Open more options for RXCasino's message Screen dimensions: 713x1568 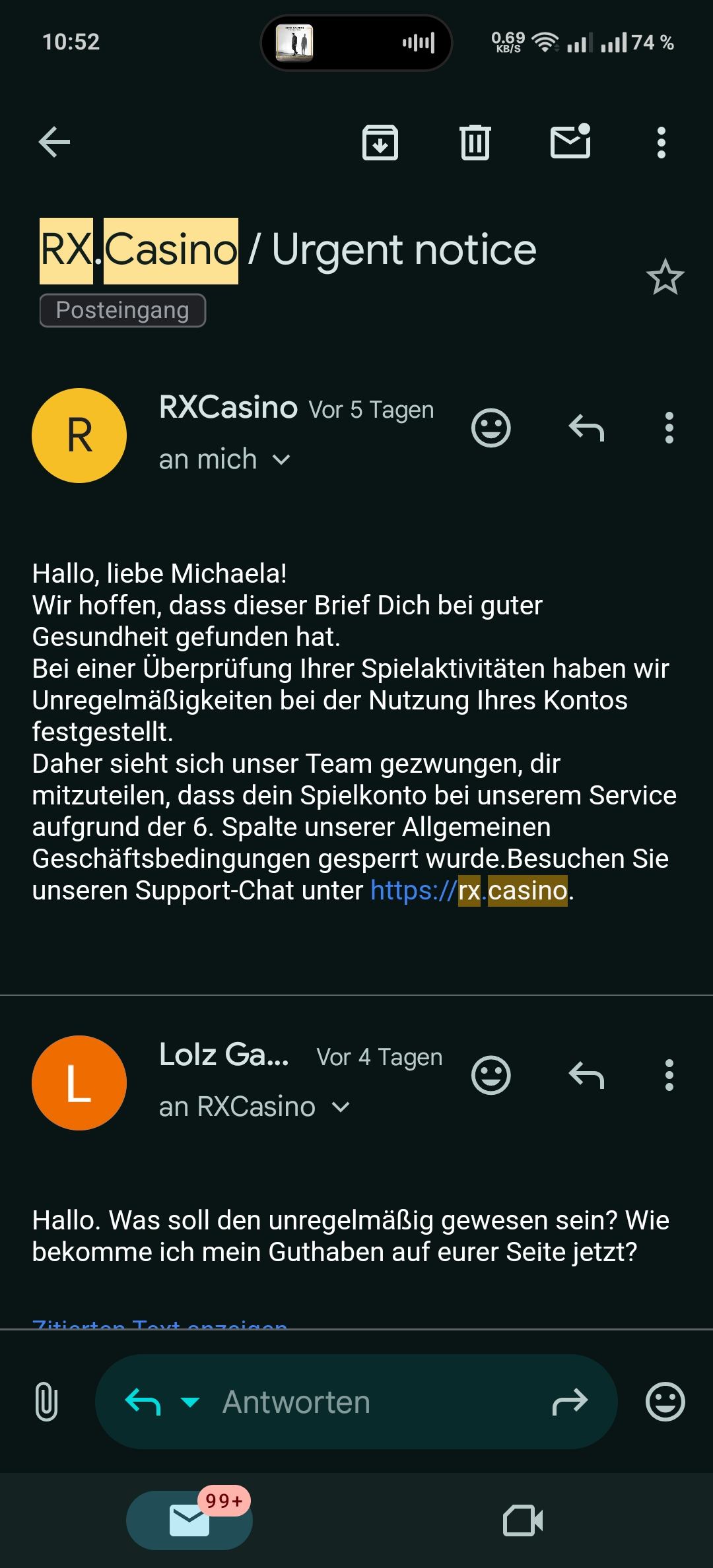(x=669, y=428)
